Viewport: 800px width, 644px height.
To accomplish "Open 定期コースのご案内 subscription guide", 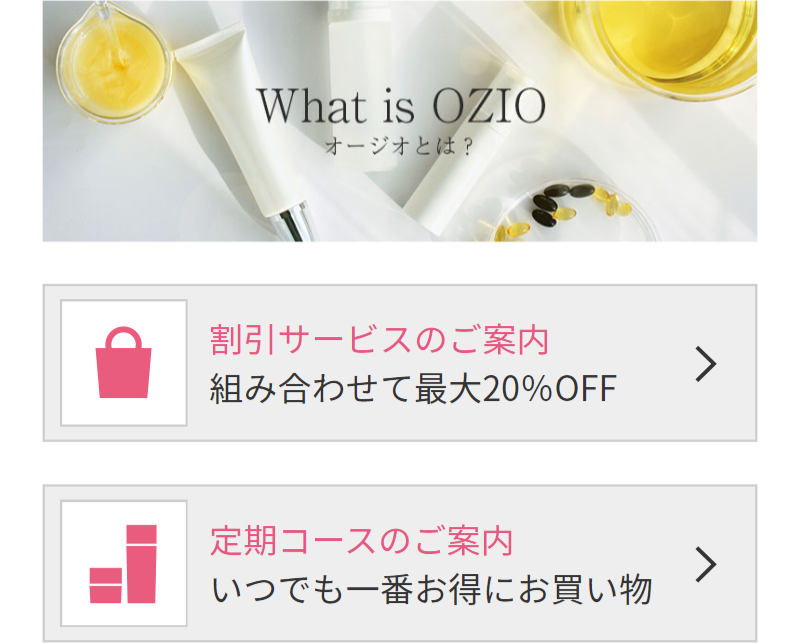I will 400,564.
